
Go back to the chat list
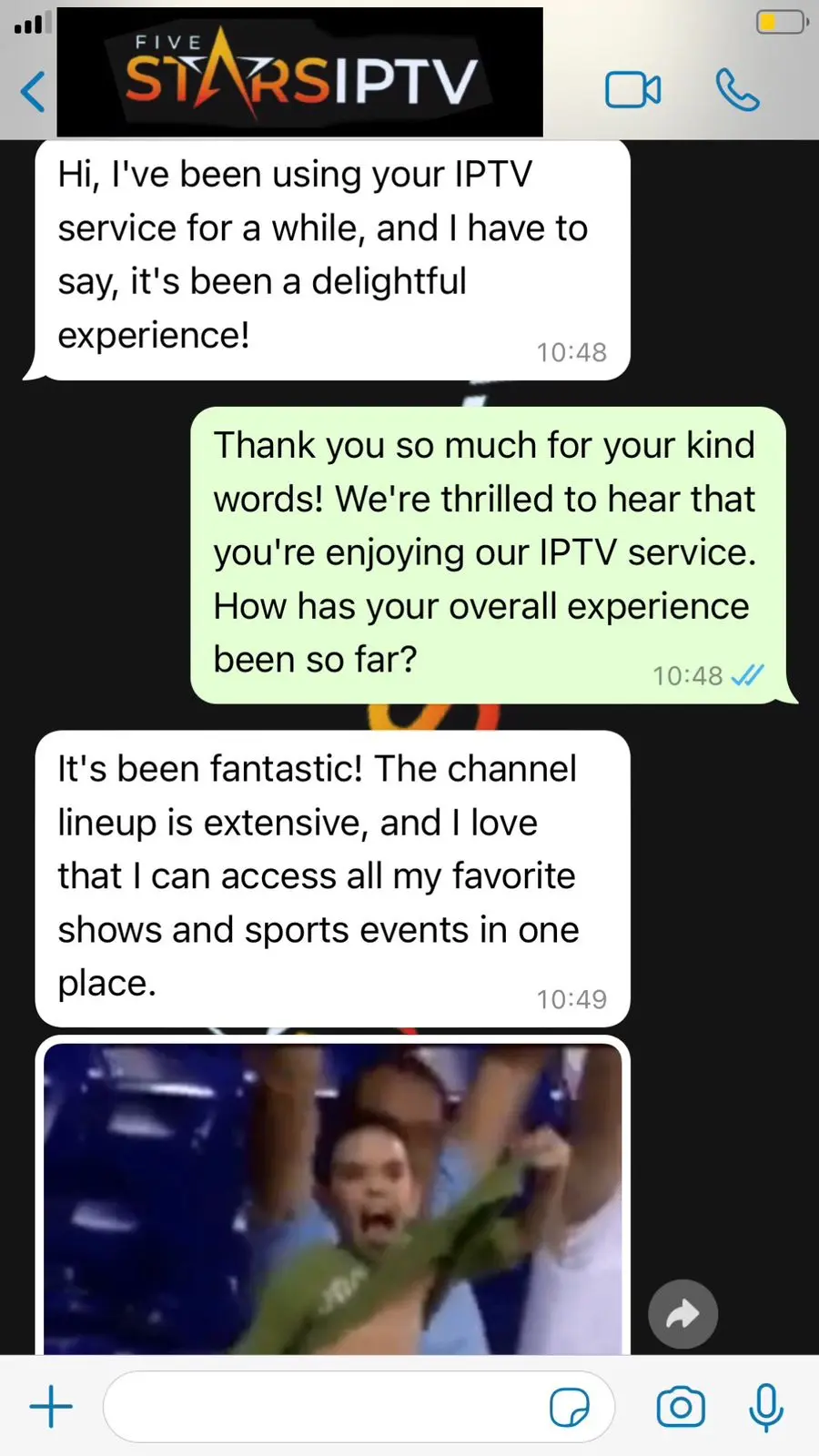pos(33,91)
